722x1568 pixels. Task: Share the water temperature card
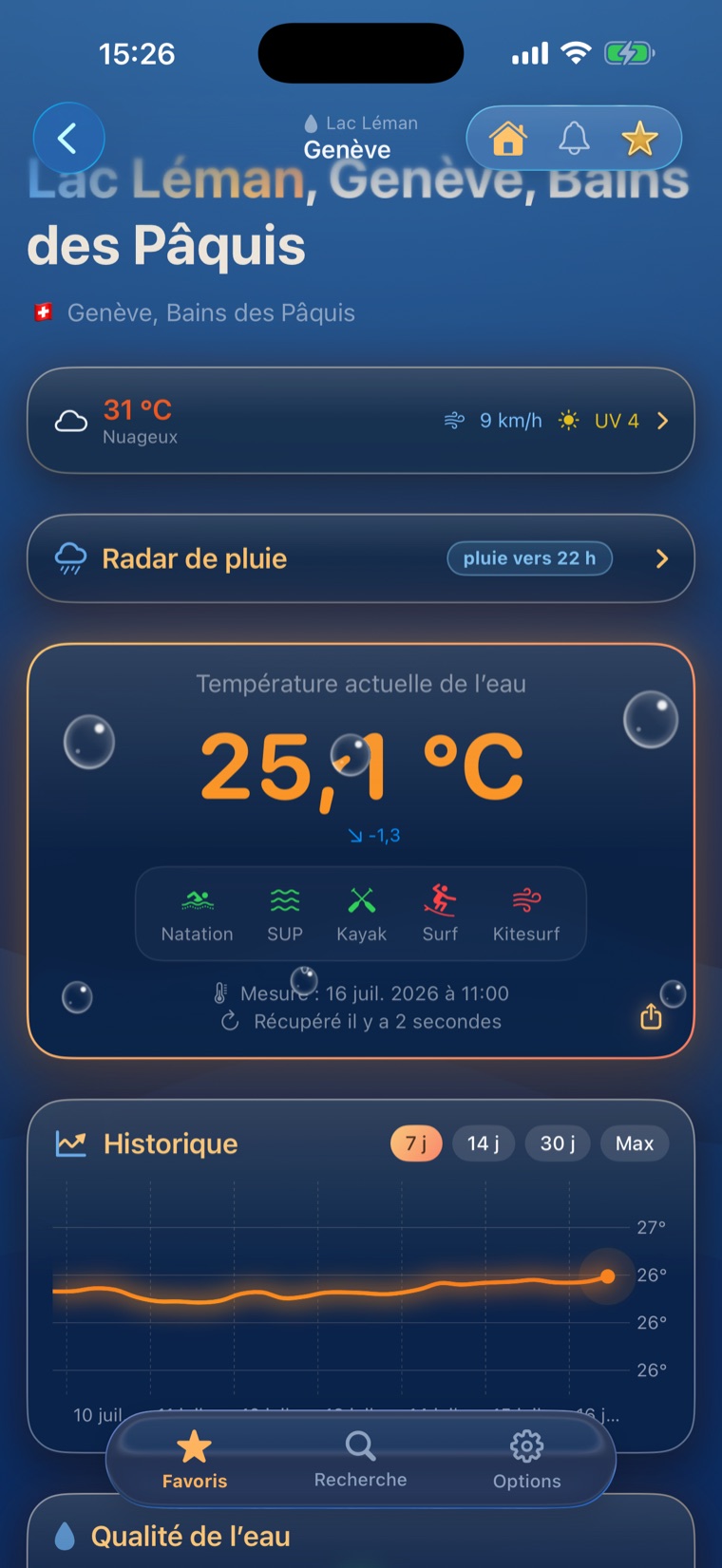[x=651, y=1016]
